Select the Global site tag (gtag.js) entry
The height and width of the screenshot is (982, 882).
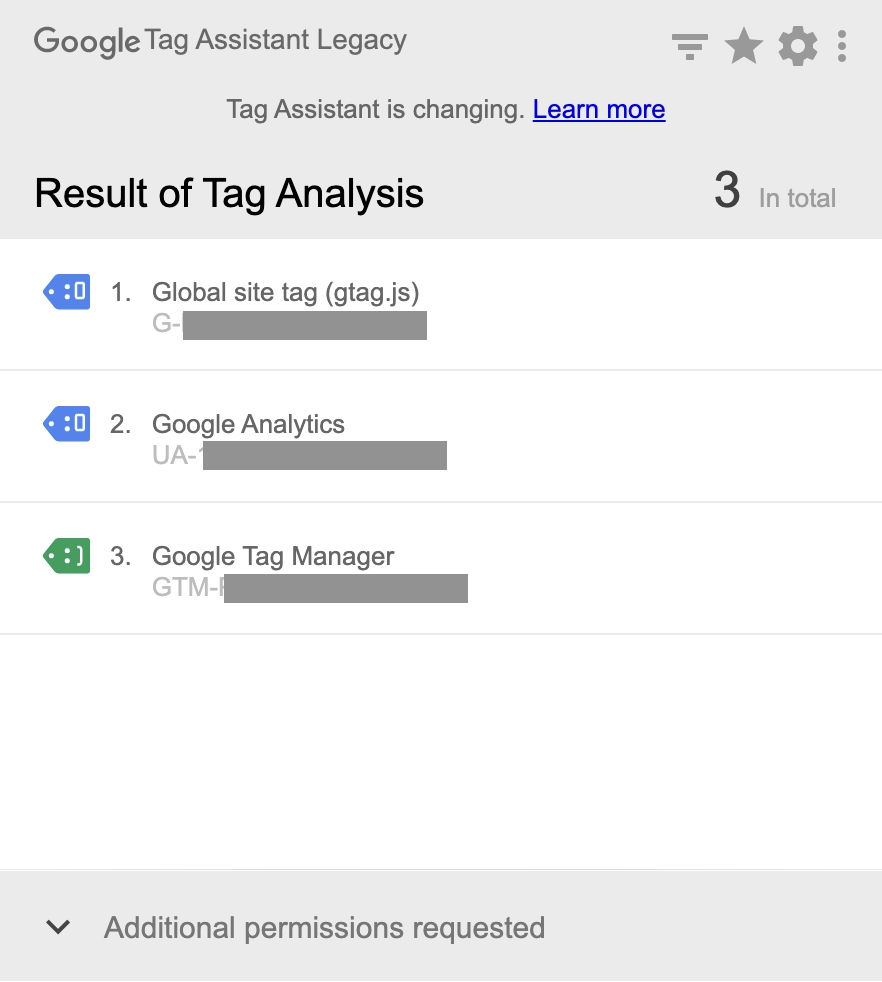pyautogui.click(x=285, y=291)
